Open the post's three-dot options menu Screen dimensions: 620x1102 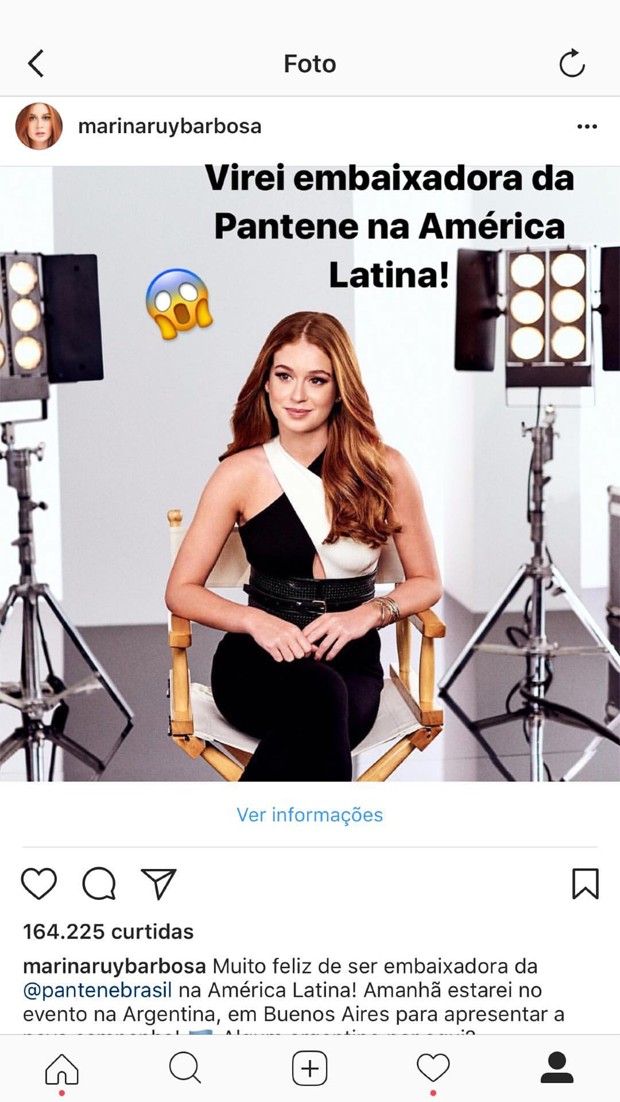coord(587,127)
